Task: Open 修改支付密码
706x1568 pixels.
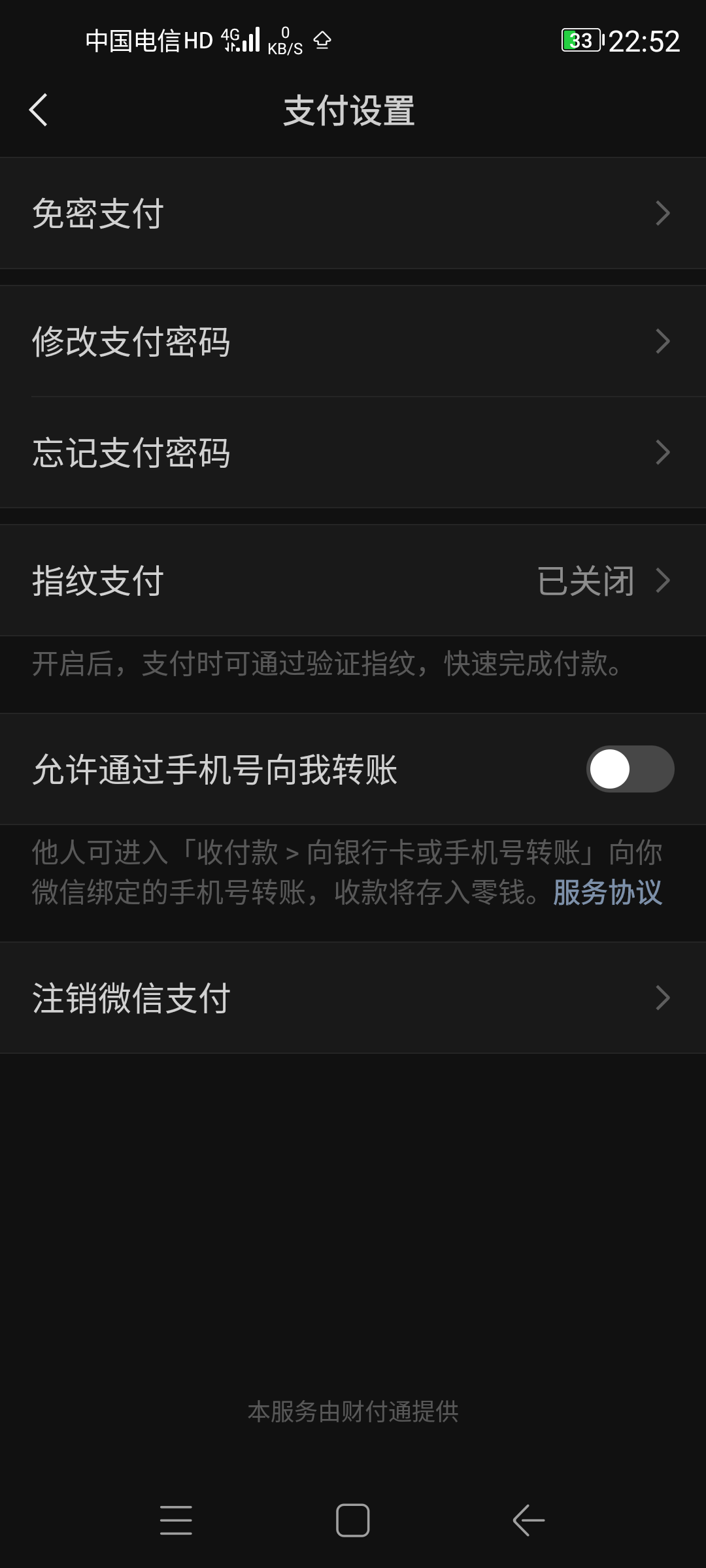Action: click(353, 341)
